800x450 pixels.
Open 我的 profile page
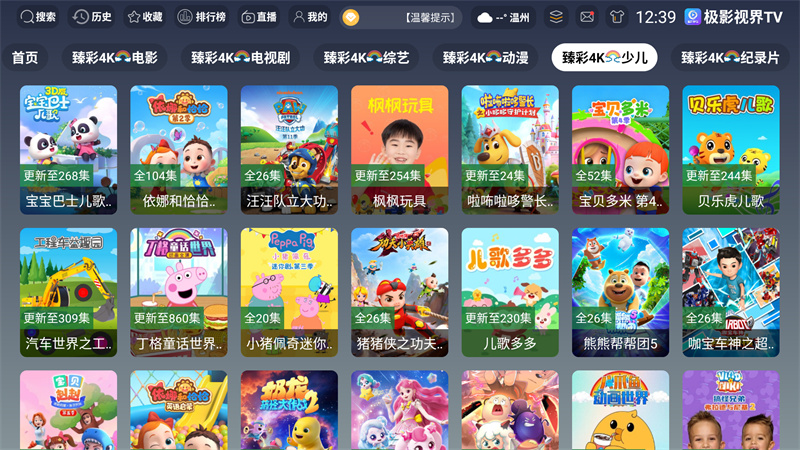[309, 17]
